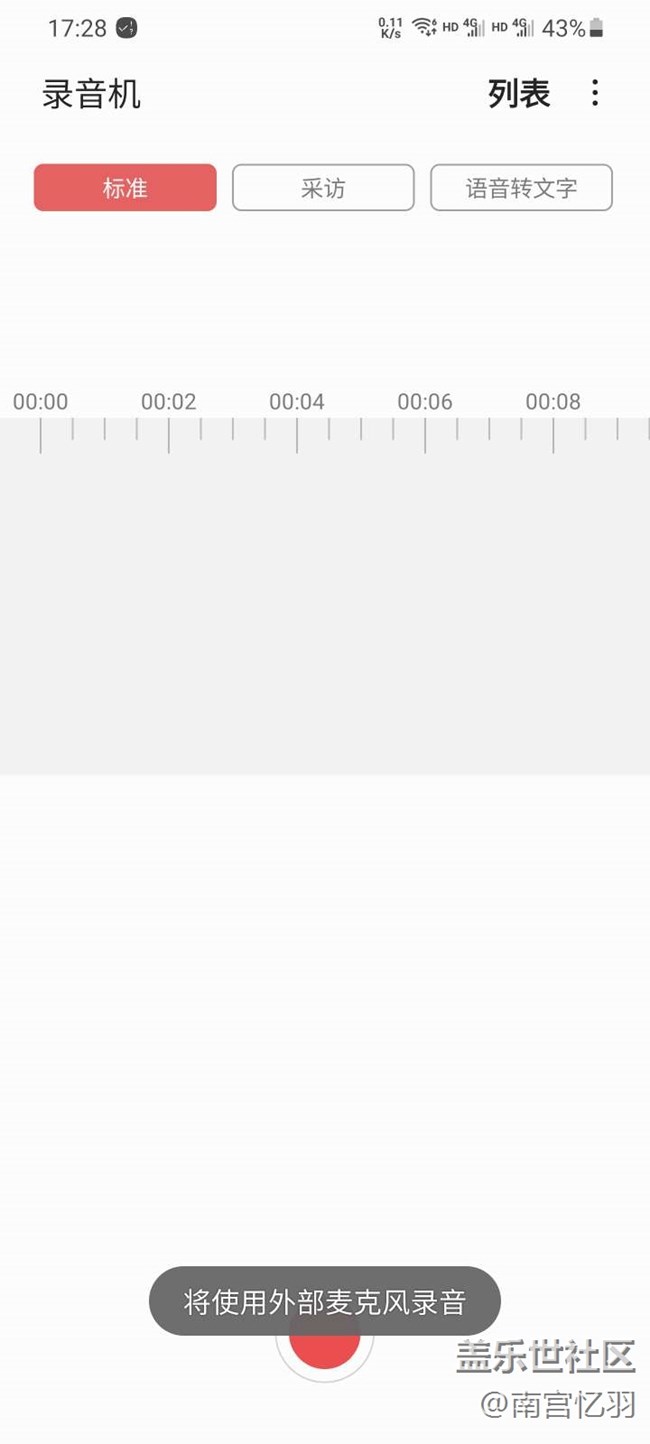The height and width of the screenshot is (1444, 650).
Task: Select the 标准 recording mode
Action: click(125, 188)
